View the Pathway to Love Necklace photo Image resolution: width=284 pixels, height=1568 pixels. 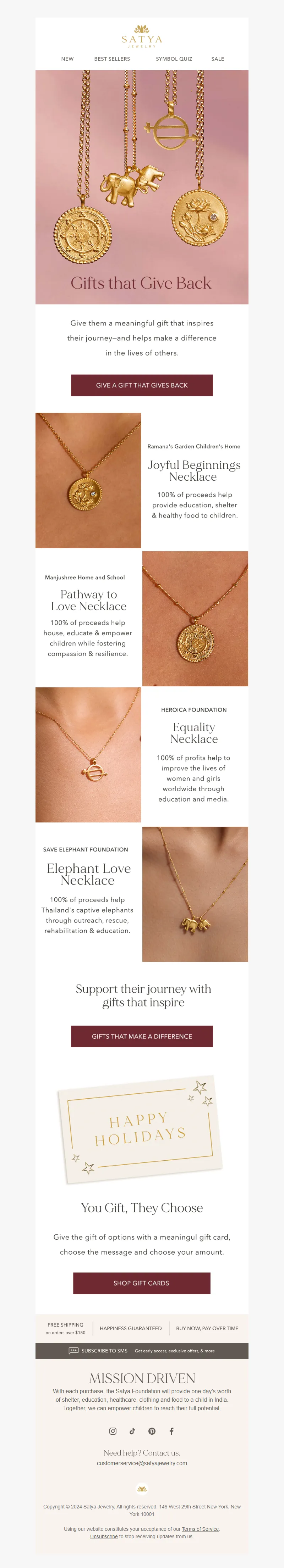[x=195, y=618]
